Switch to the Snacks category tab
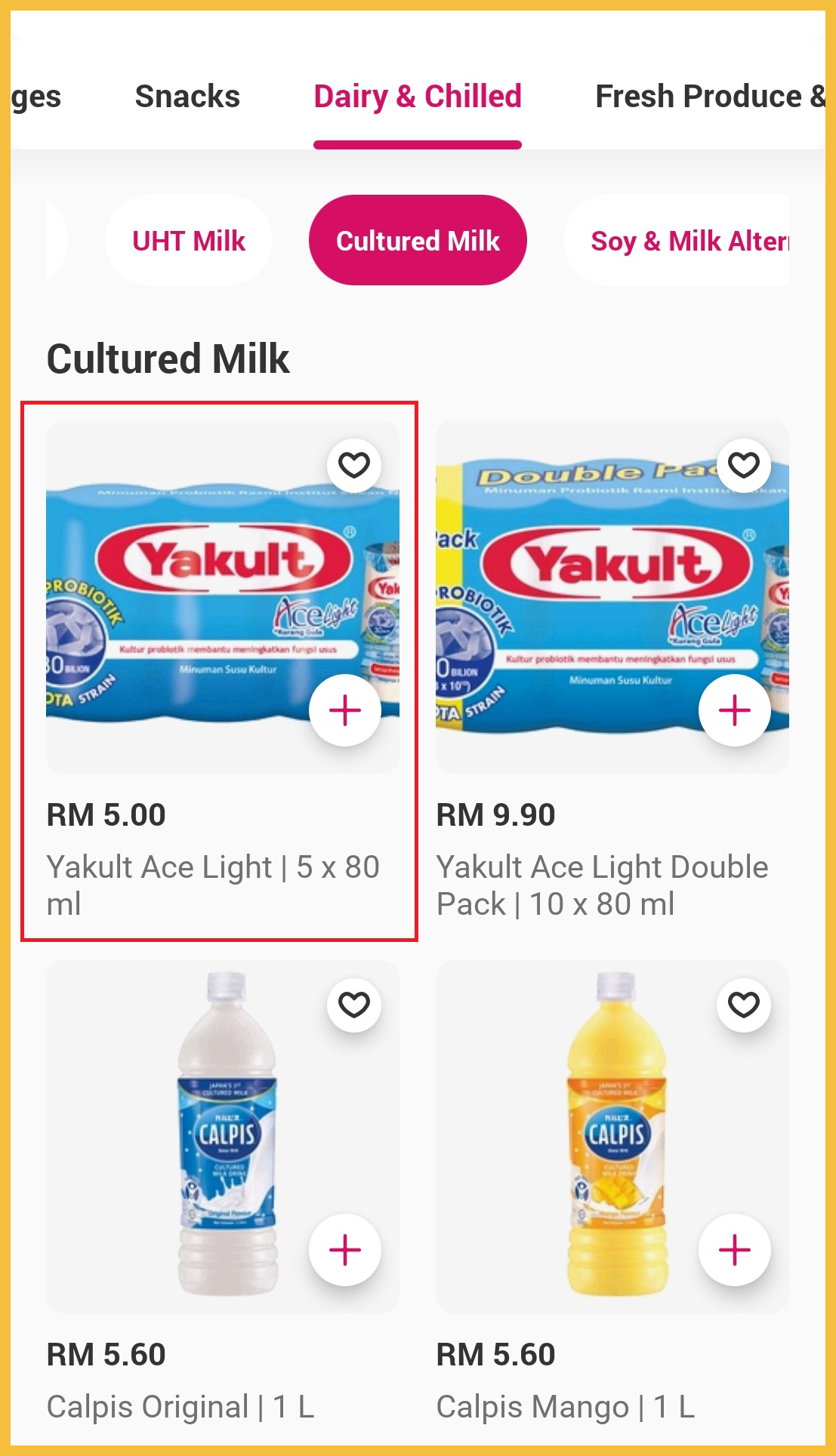836x1456 pixels. 187,97
